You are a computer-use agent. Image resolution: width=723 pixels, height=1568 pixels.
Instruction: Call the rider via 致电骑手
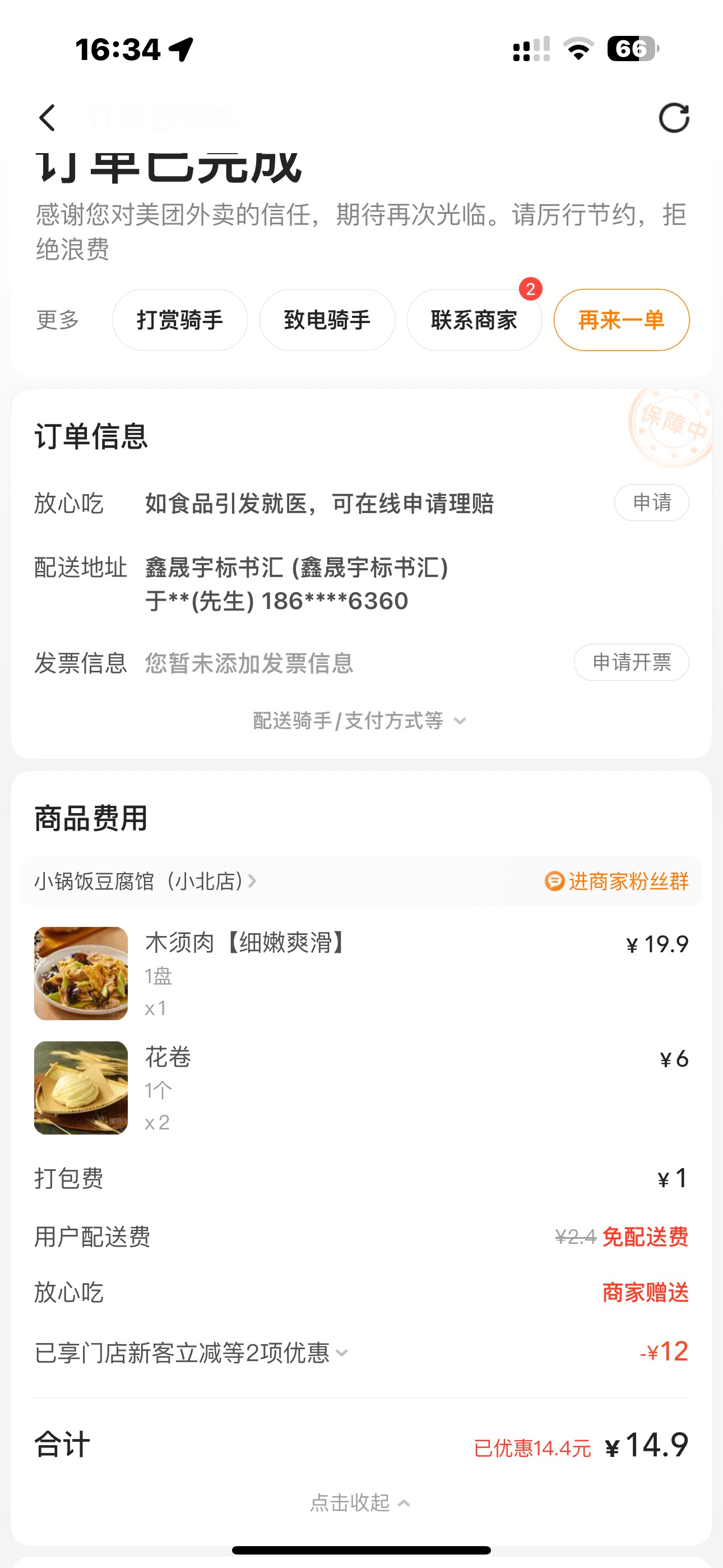point(327,320)
